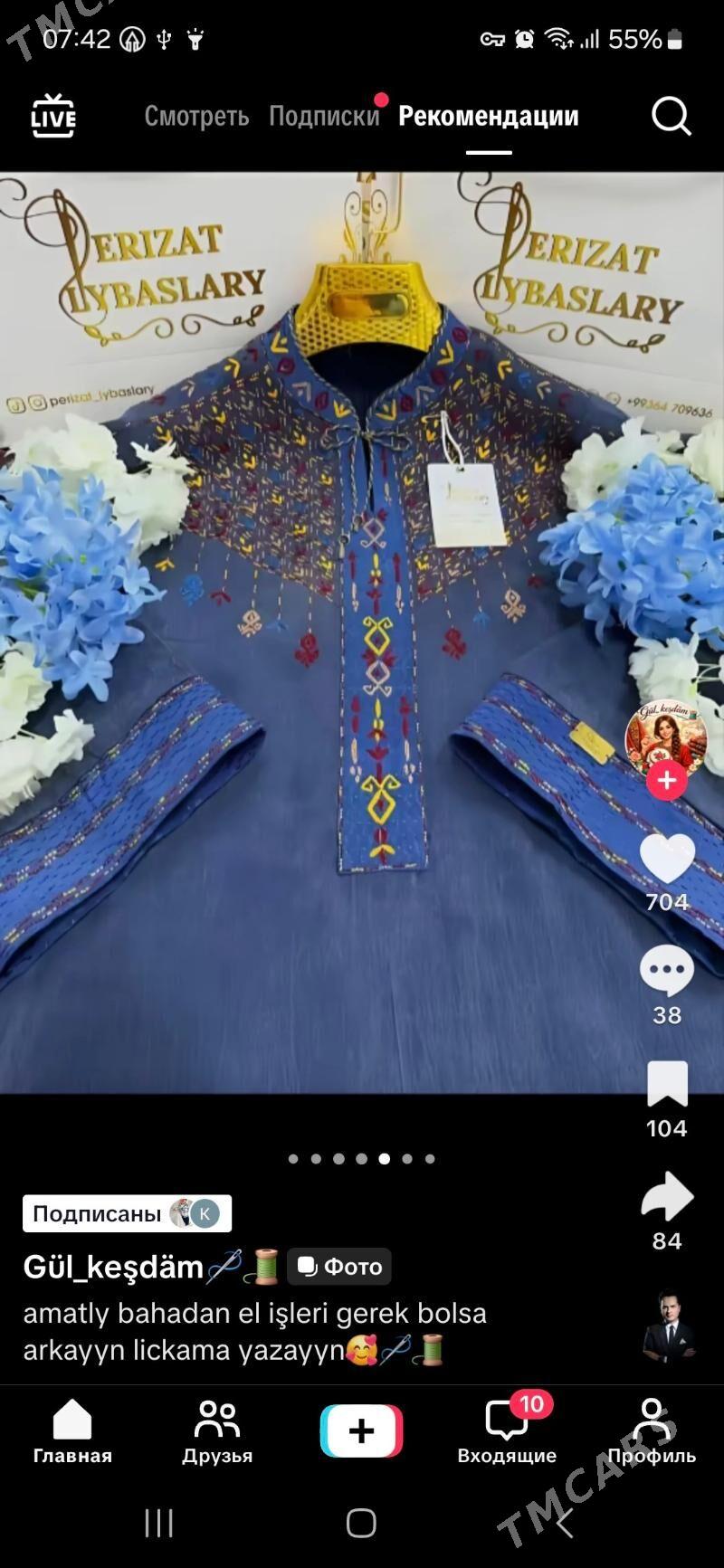Open the Входящие inbox tab

pyautogui.click(x=507, y=1431)
